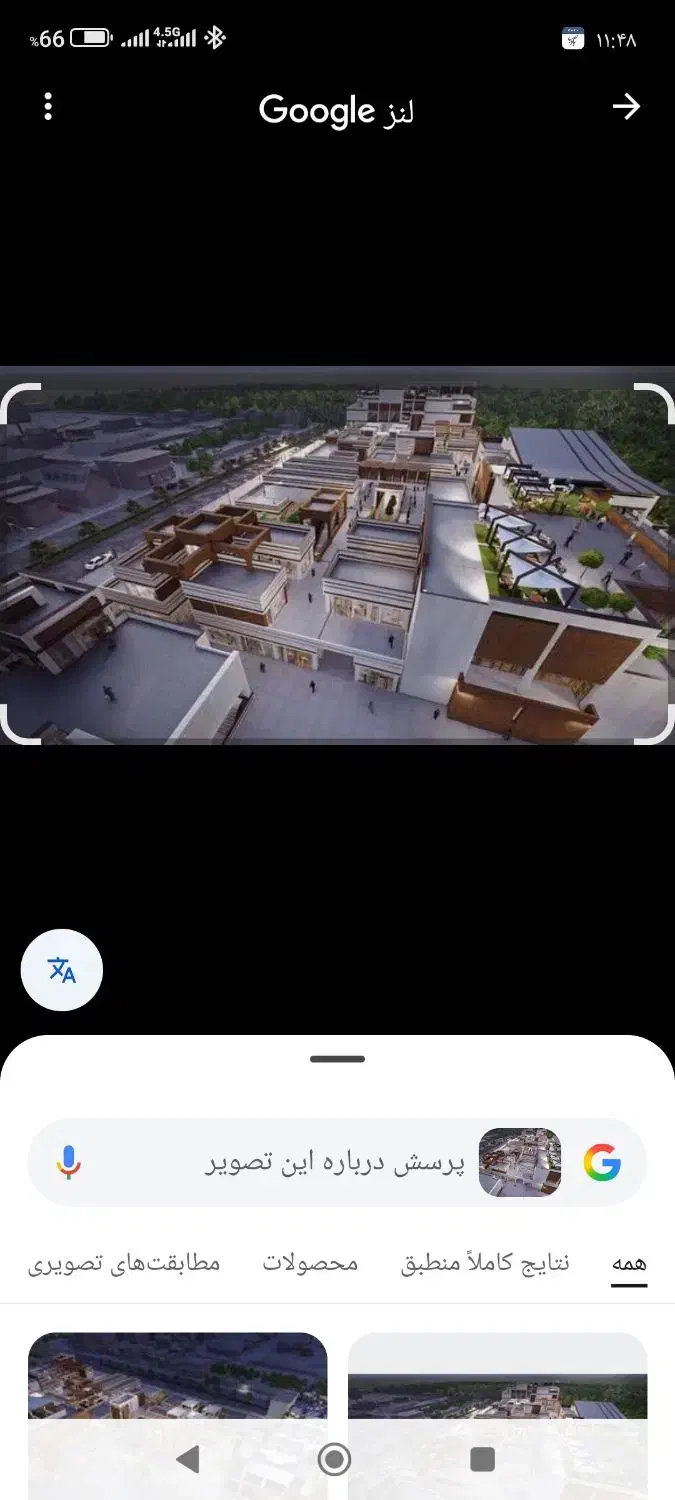Open the translate floating button
The height and width of the screenshot is (1500, 675).
tap(62, 970)
